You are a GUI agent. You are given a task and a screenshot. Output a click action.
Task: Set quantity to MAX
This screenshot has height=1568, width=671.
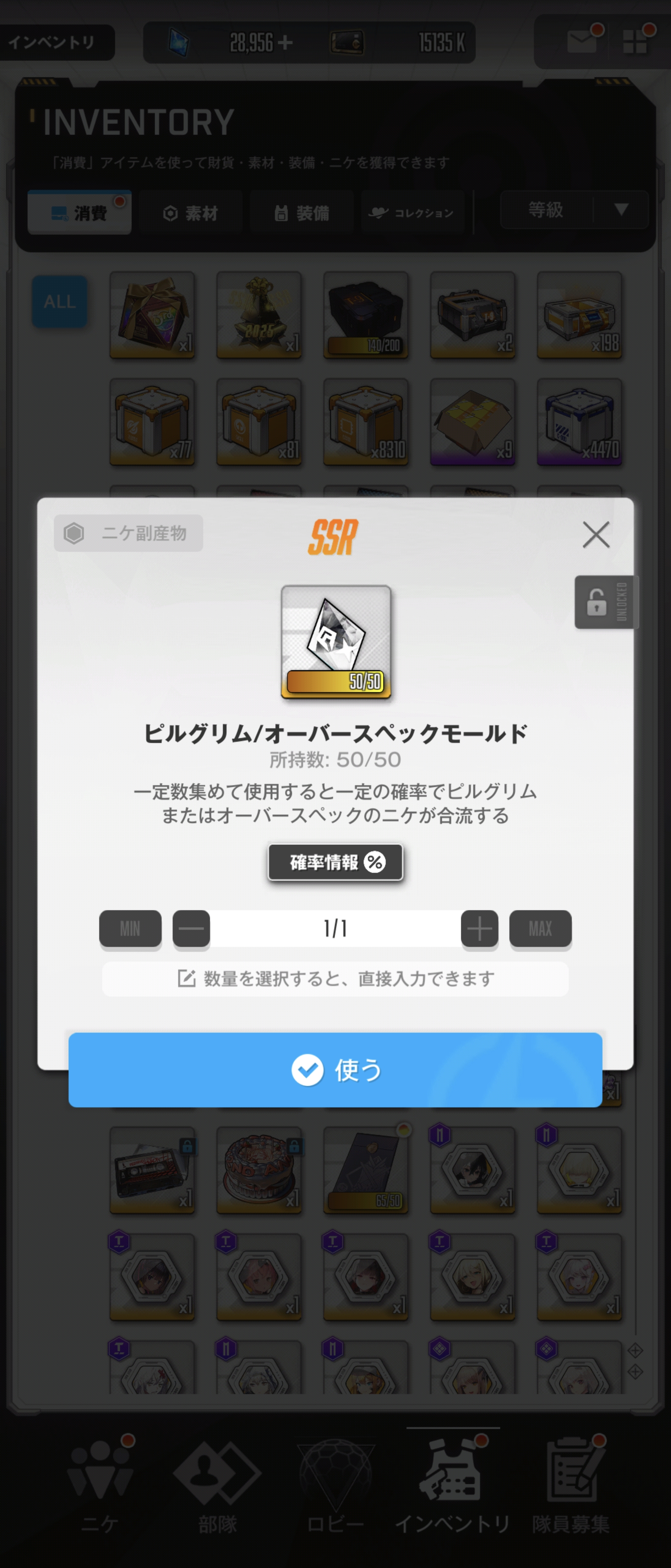click(x=540, y=928)
